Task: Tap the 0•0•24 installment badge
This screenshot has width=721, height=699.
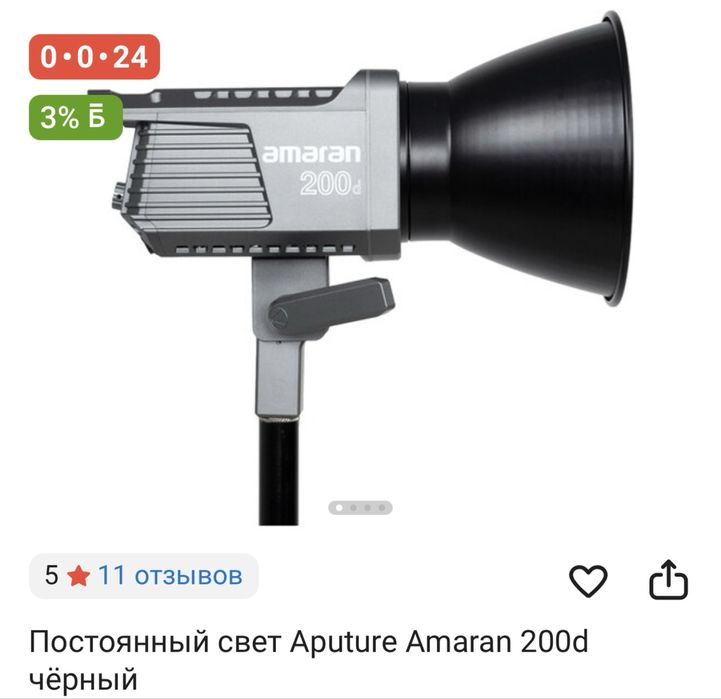Action: 94,57
